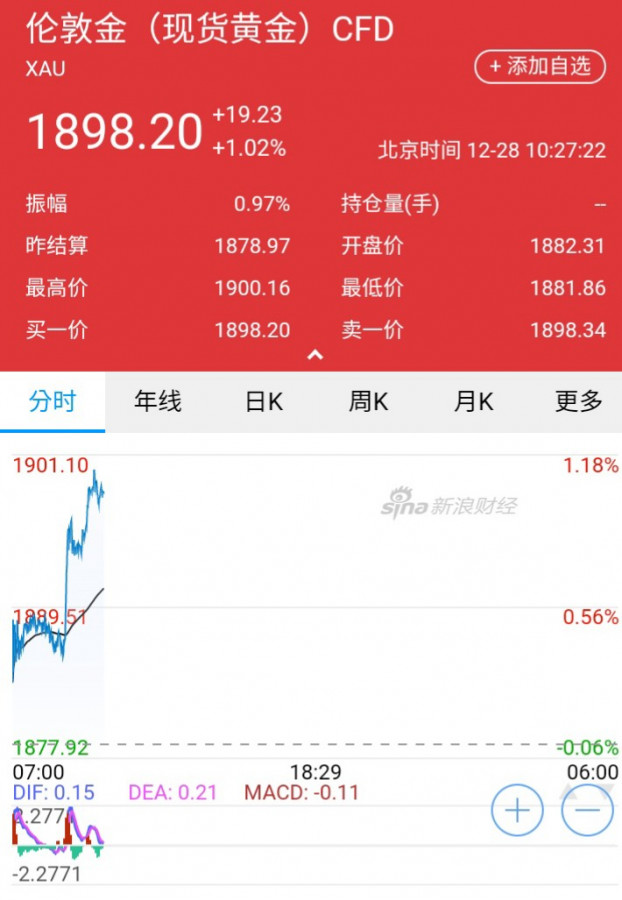The height and width of the screenshot is (900, 622).
Task: Open the 月K chart tab
Action: (x=474, y=402)
